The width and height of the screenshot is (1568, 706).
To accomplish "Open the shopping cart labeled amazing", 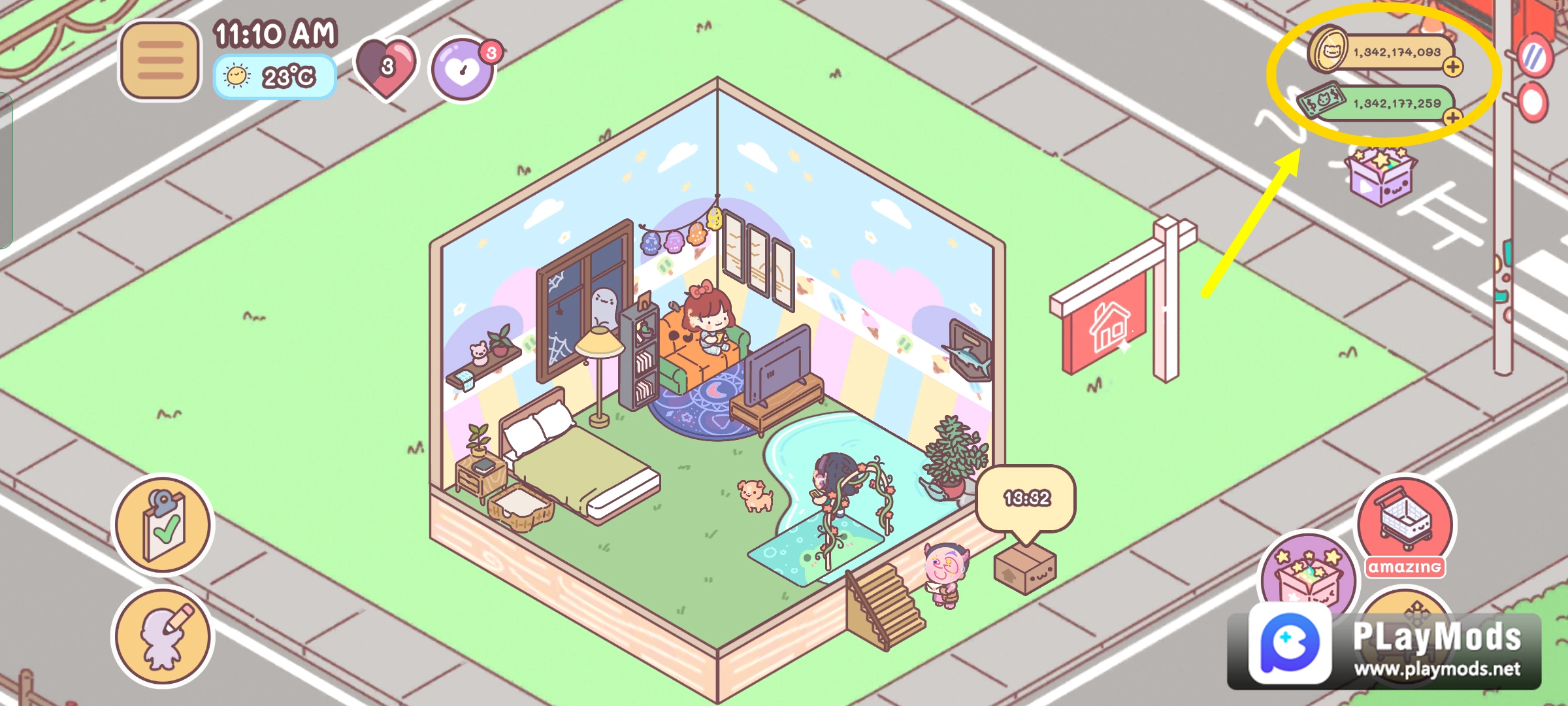I will (1406, 523).
